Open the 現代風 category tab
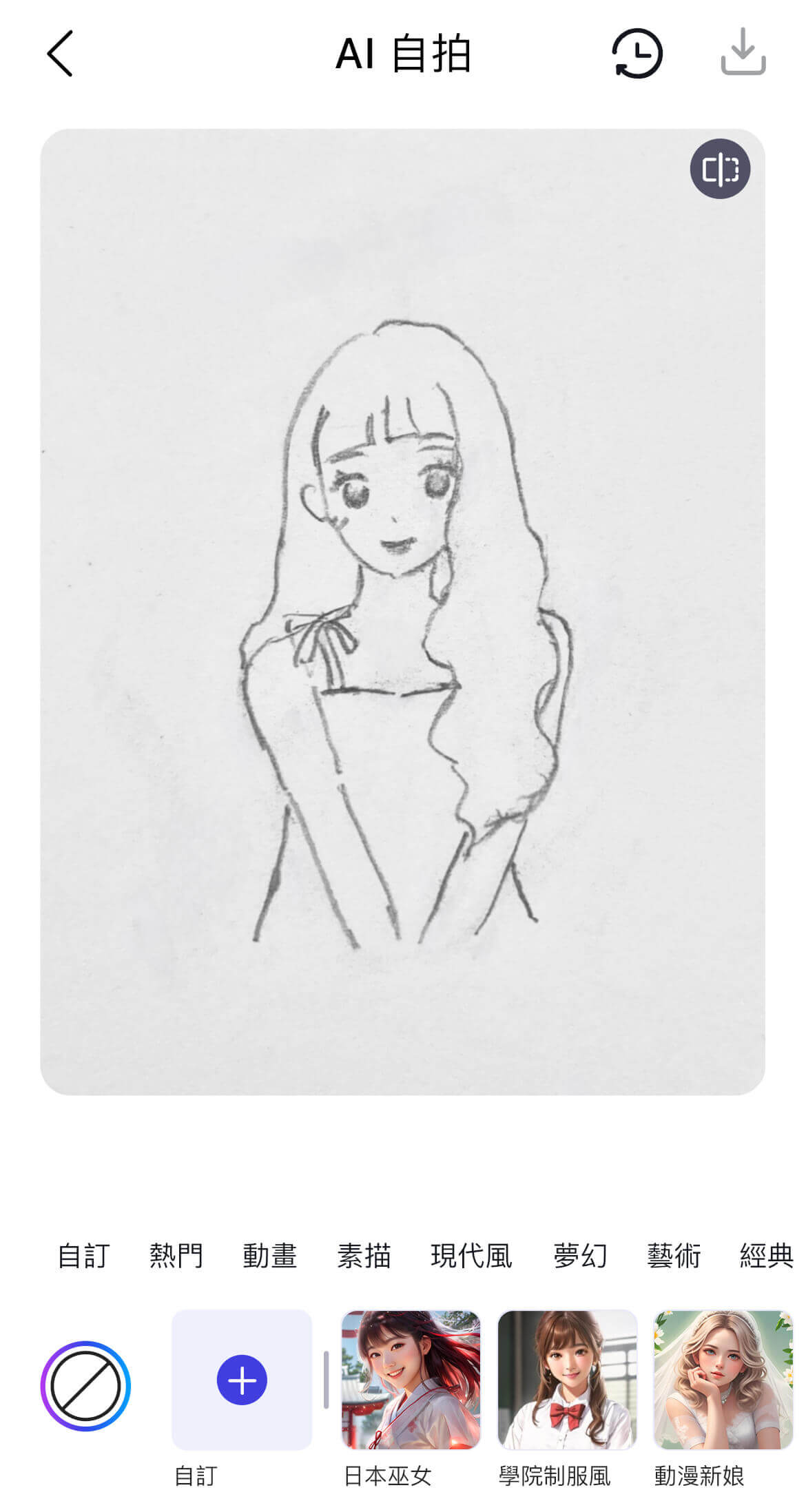806x1512 pixels. click(x=471, y=1256)
